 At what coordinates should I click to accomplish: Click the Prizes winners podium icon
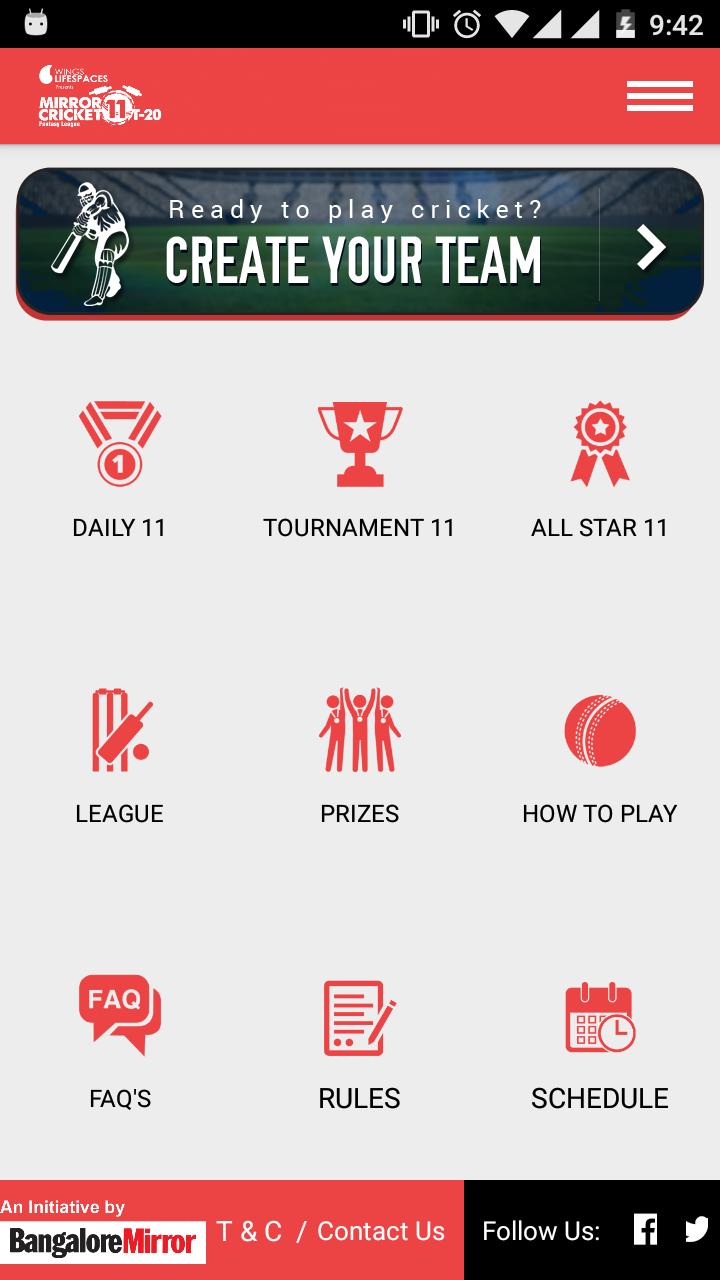click(x=359, y=728)
